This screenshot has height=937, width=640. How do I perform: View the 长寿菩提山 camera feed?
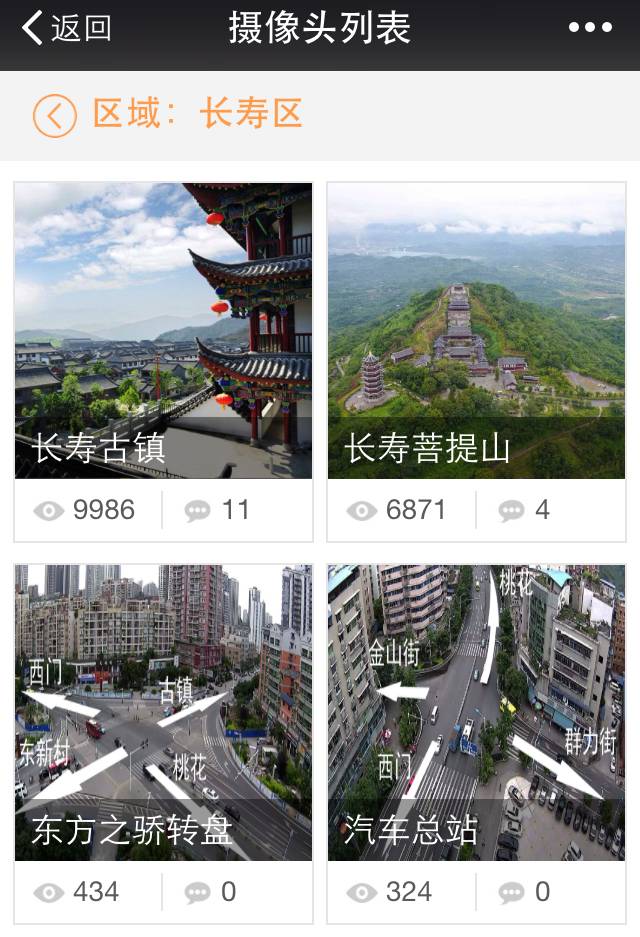click(476, 331)
